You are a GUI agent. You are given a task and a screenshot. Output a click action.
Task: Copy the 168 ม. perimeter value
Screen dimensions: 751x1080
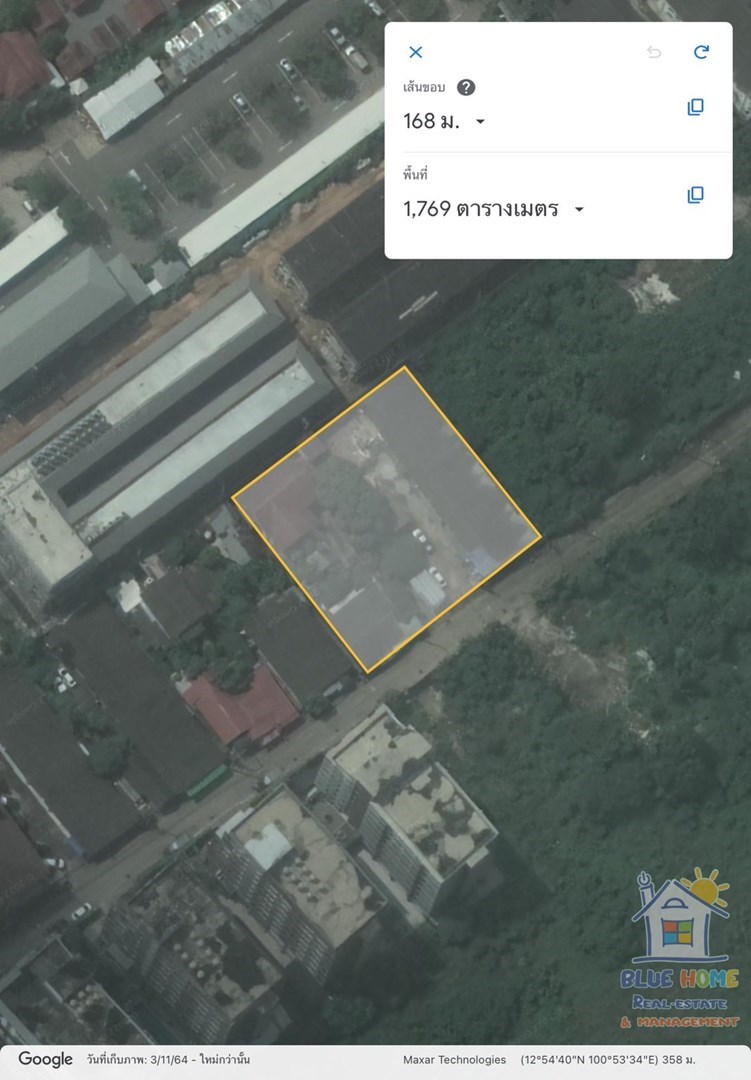pyautogui.click(x=695, y=107)
